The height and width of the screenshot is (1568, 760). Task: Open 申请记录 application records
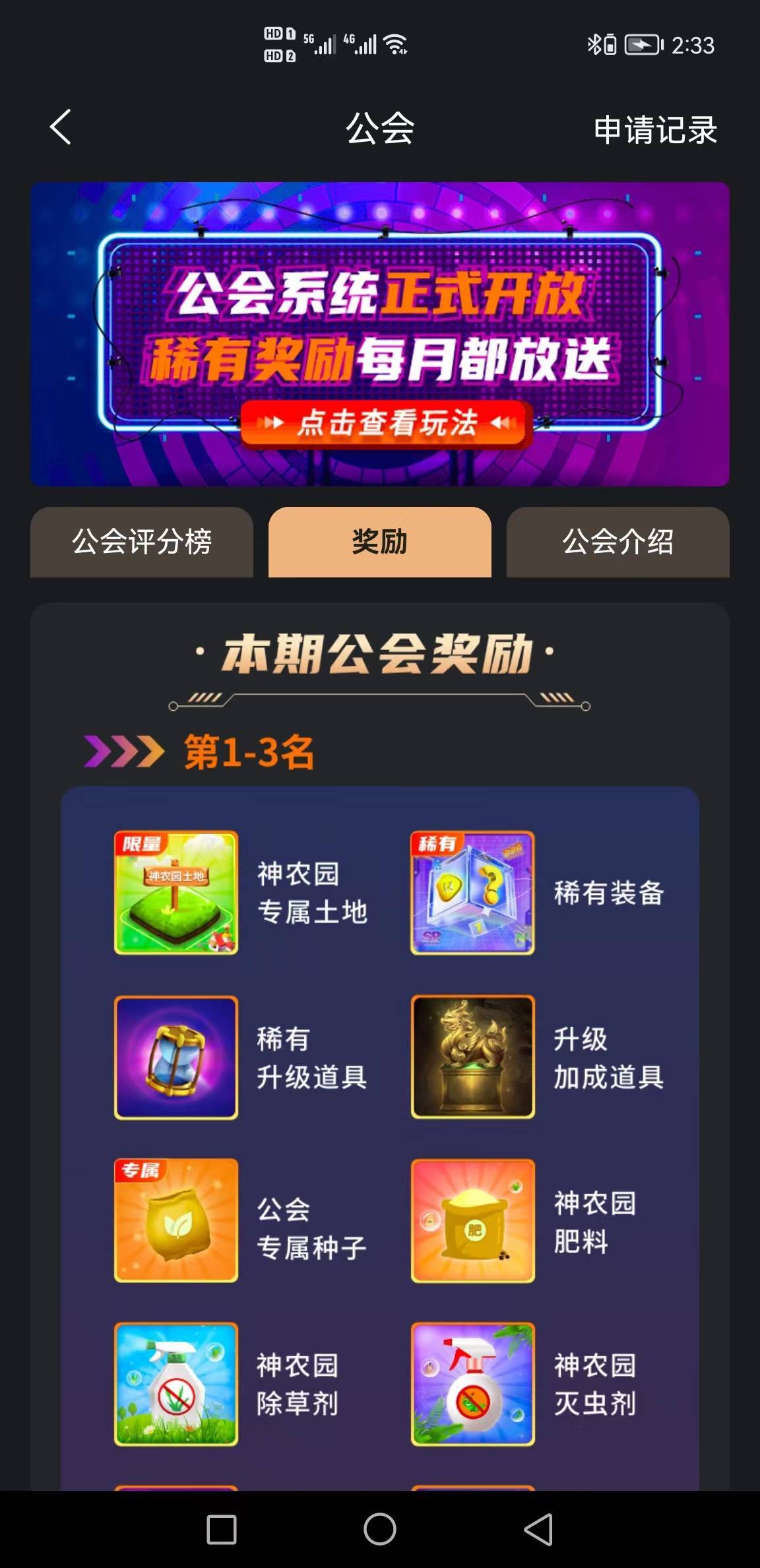[654, 129]
